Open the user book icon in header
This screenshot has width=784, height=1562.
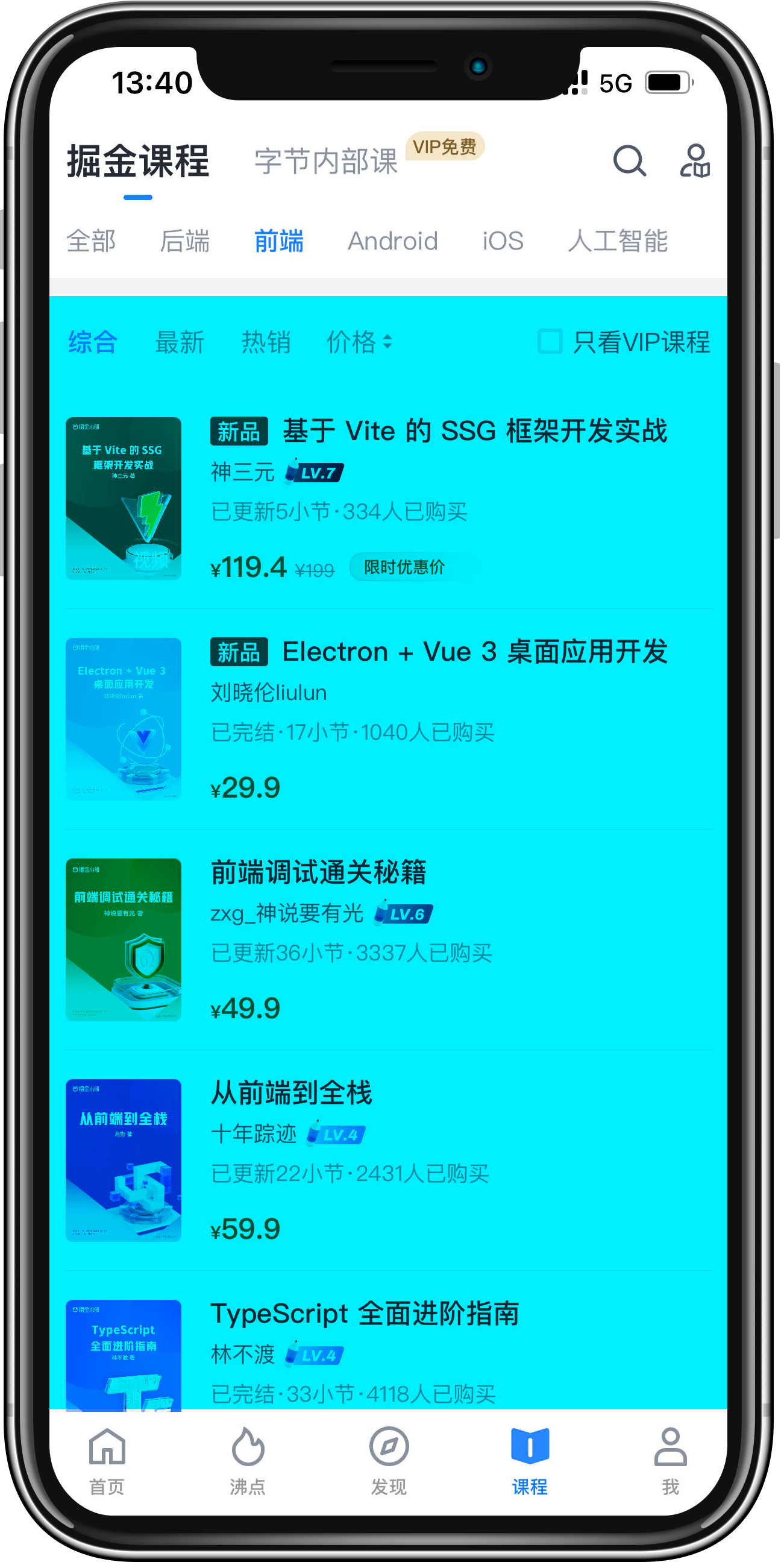[695, 161]
